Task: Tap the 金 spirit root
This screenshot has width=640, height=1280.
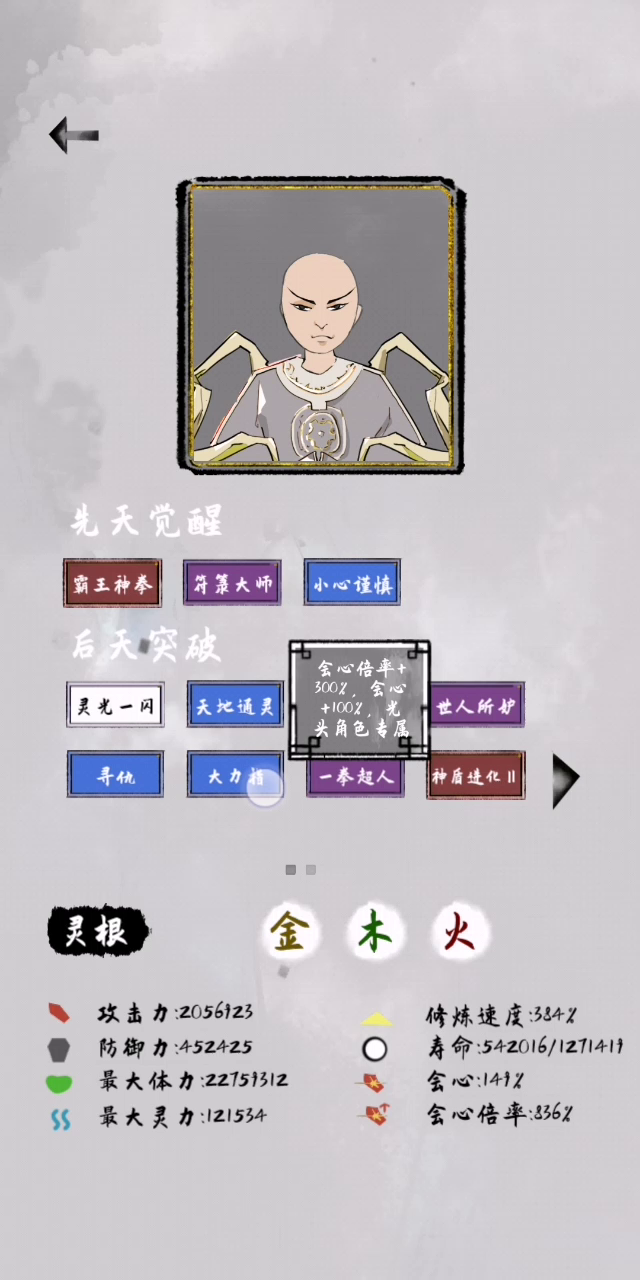Action: point(291,934)
